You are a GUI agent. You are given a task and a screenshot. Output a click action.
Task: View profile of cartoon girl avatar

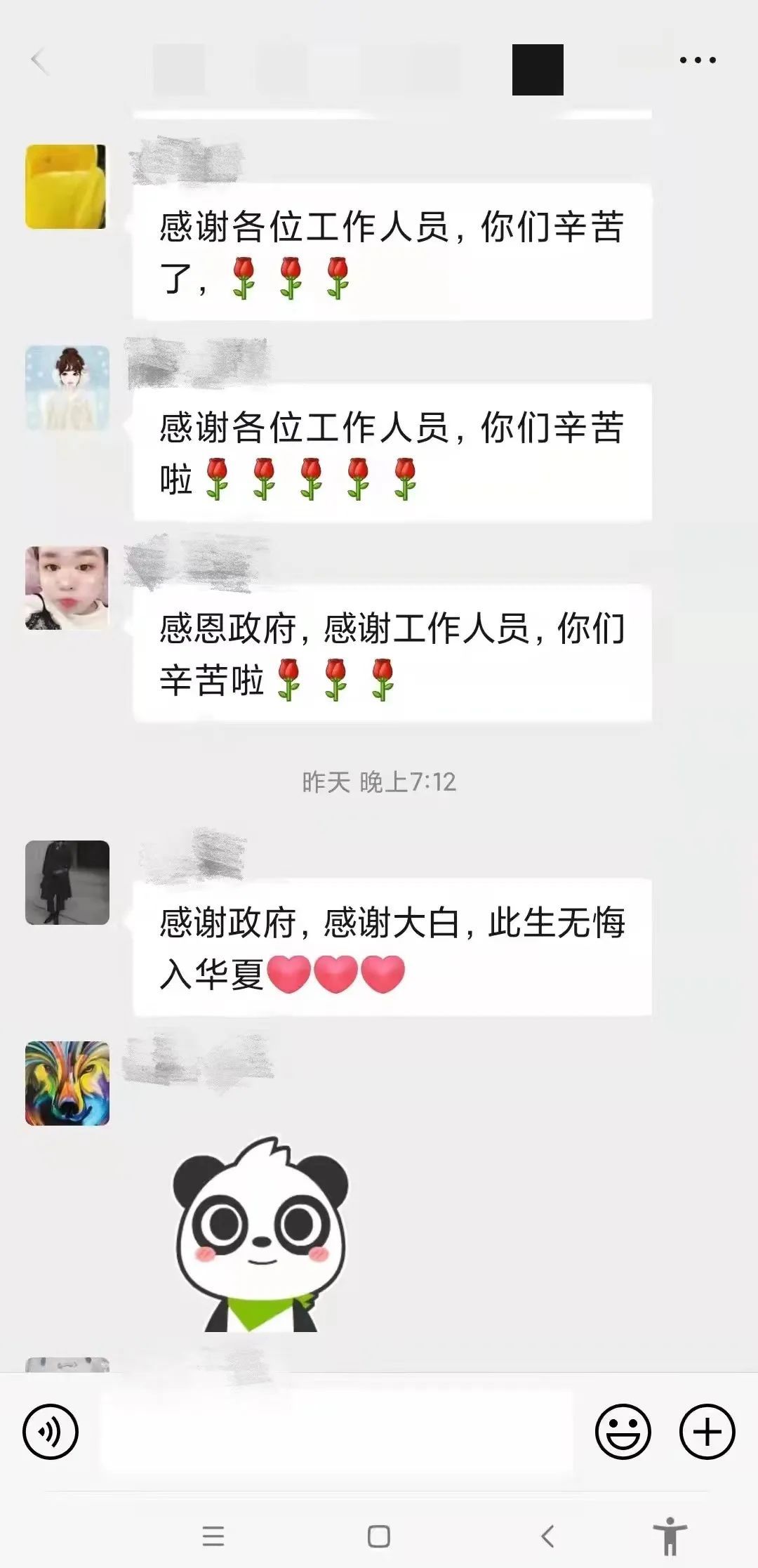click(67, 388)
